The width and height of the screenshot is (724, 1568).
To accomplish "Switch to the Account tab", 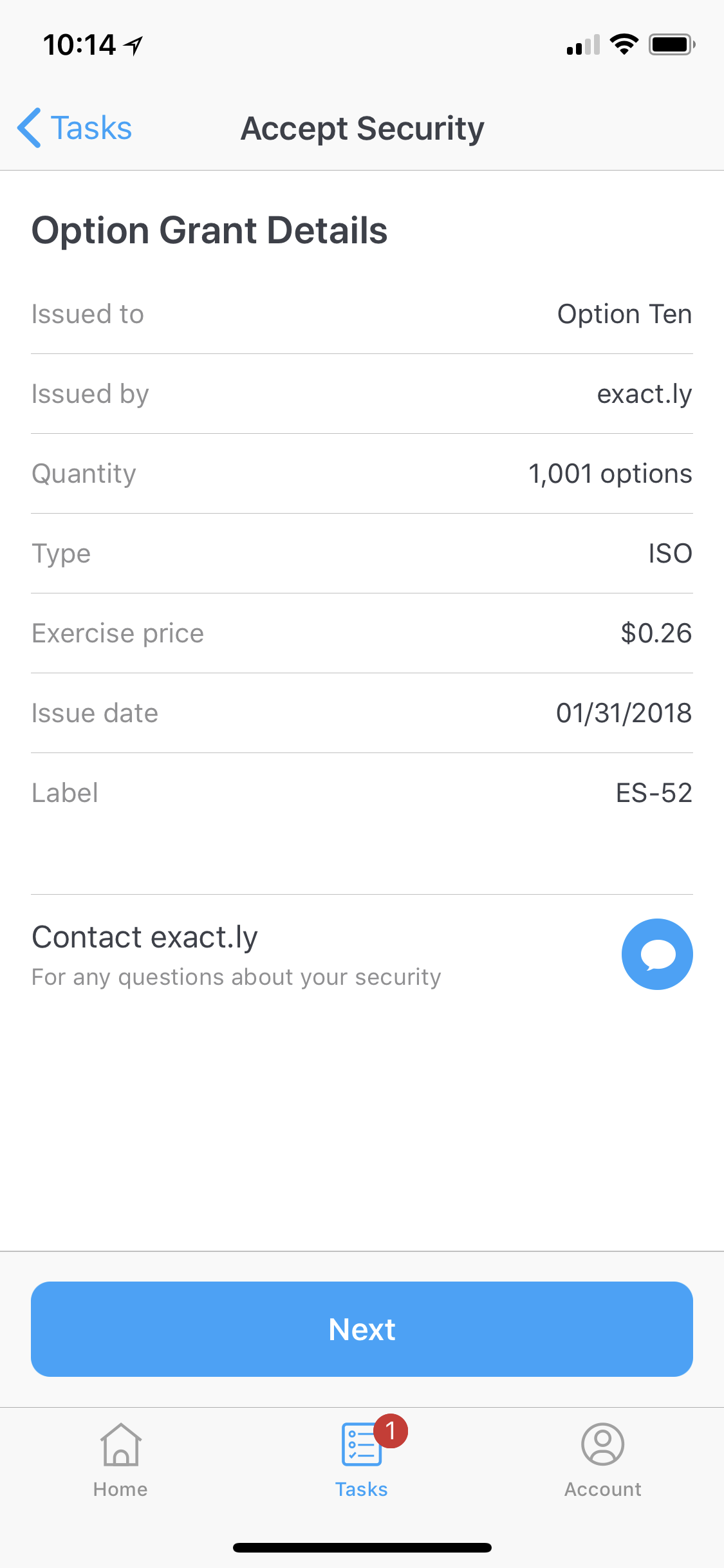I will pos(602,1460).
